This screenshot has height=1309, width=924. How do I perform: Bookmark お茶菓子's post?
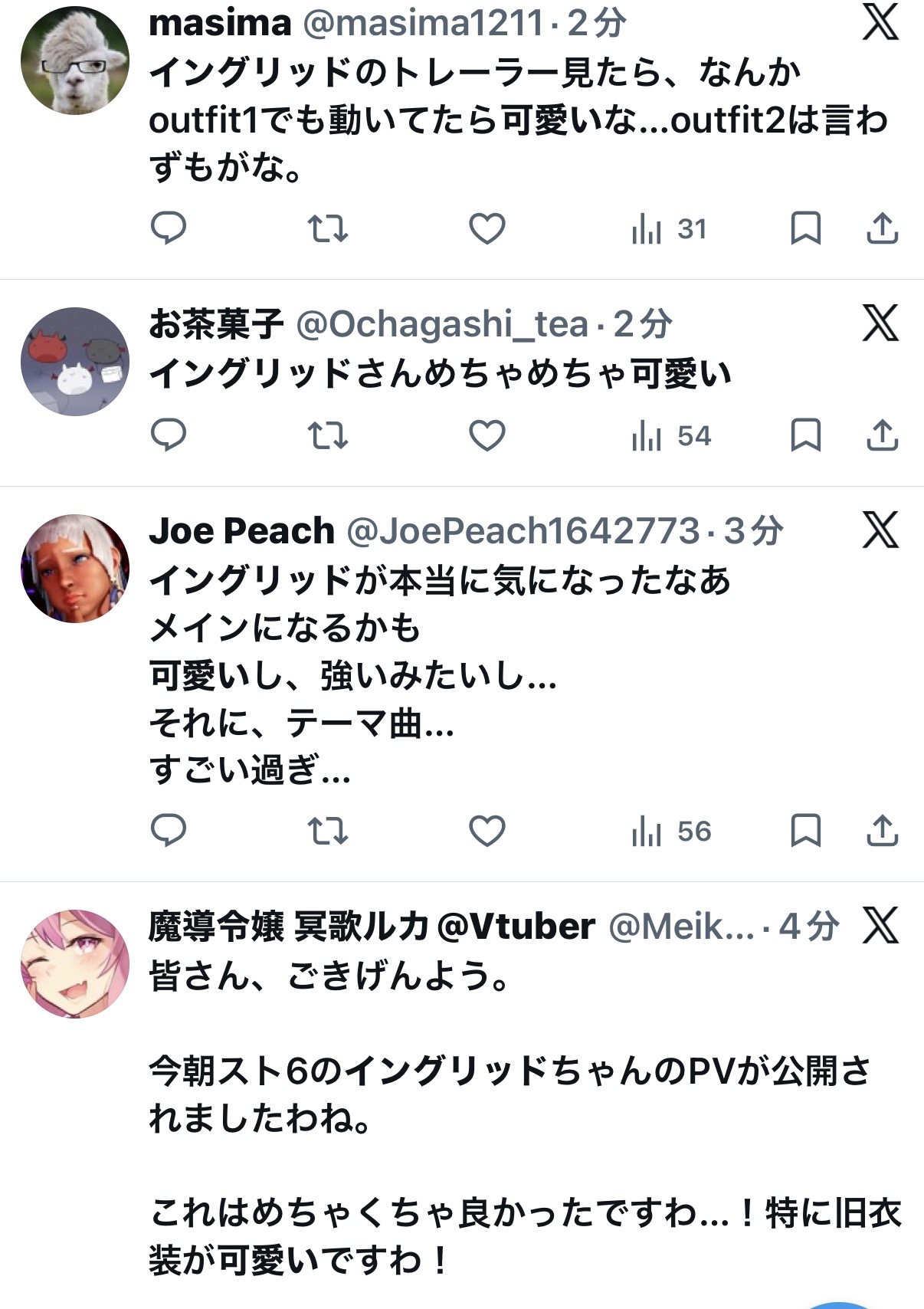pos(805,436)
